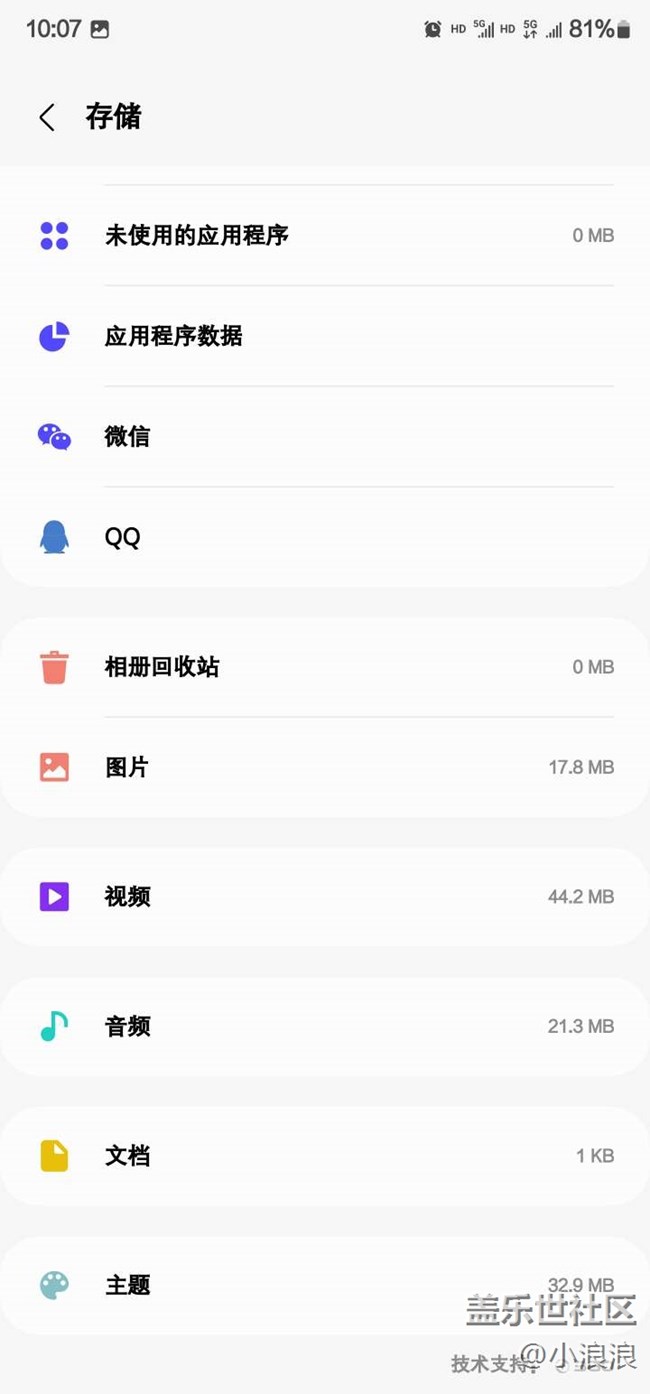The image size is (650, 1394).
Task: Tap the 主题 storage row
Action: point(325,1285)
